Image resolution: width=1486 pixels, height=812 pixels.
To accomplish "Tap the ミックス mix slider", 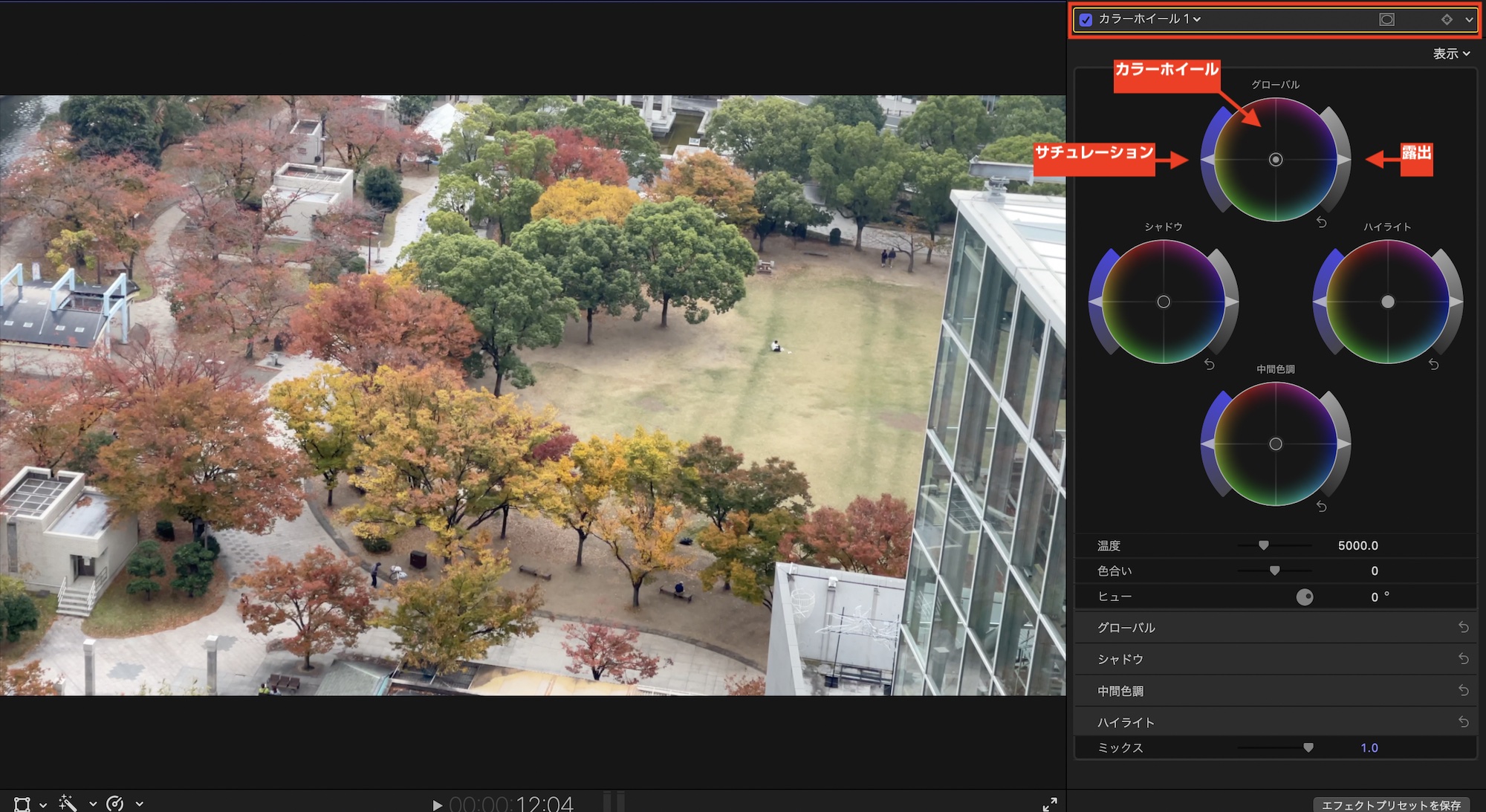I will tap(1308, 747).
